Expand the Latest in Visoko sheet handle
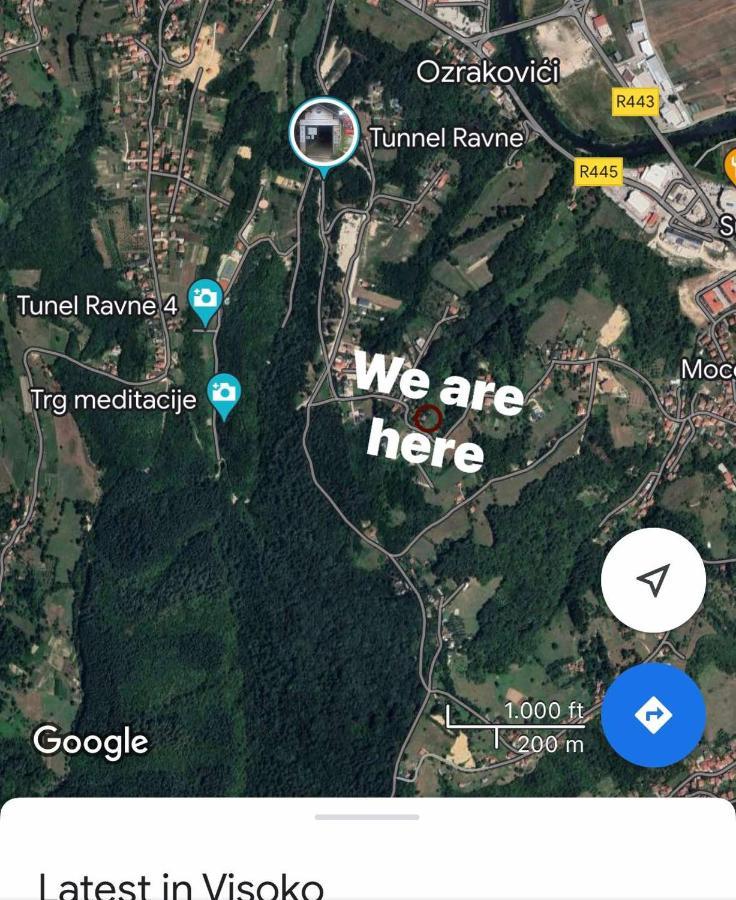736x900 pixels. [x=367, y=817]
